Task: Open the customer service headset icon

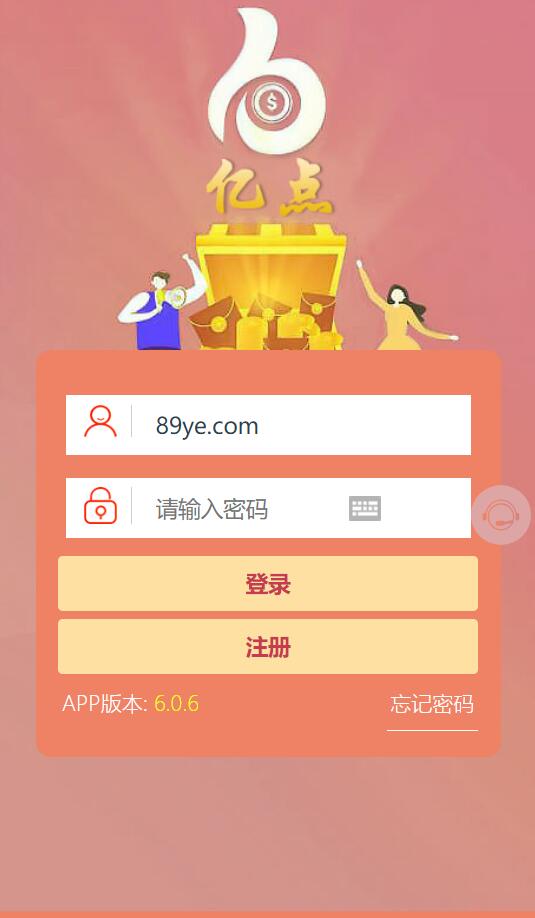Action: [x=501, y=515]
